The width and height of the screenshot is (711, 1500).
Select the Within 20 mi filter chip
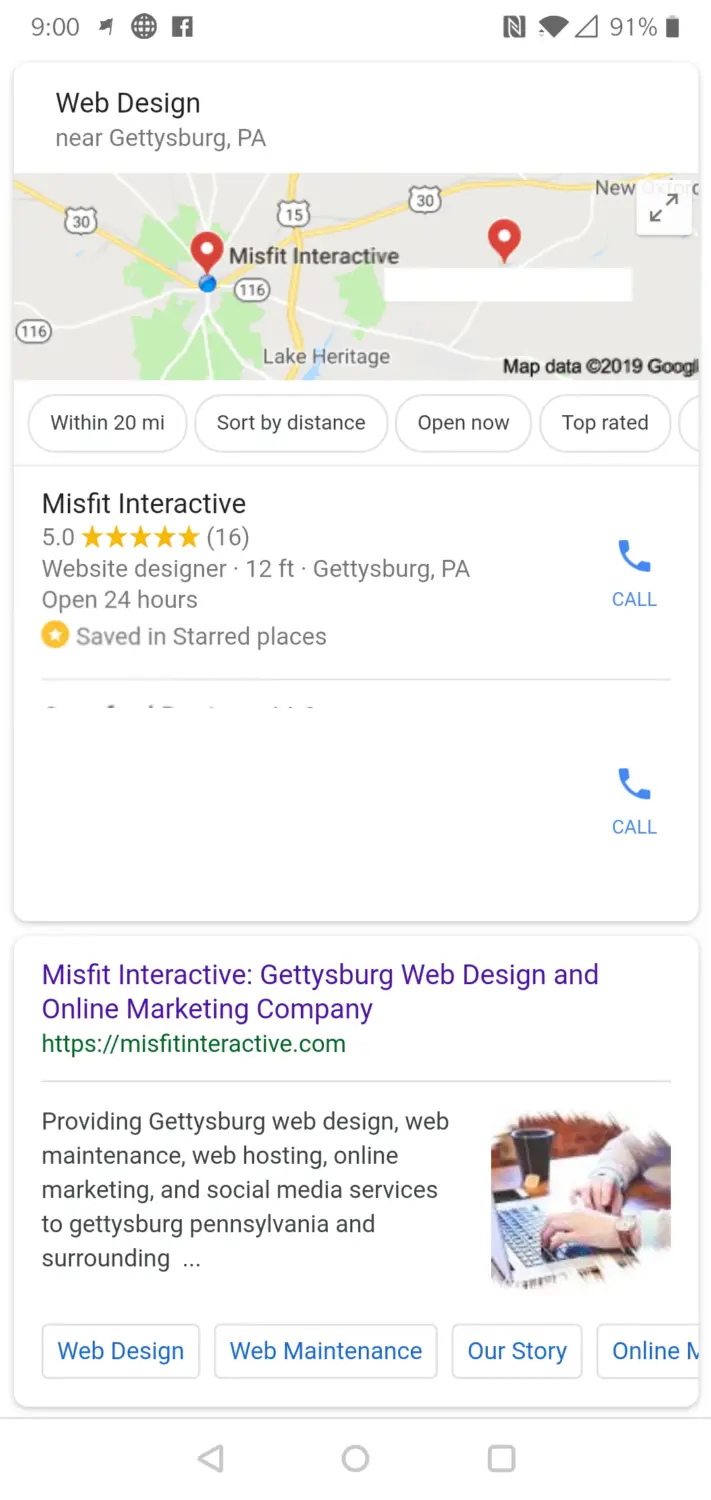click(x=107, y=423)
